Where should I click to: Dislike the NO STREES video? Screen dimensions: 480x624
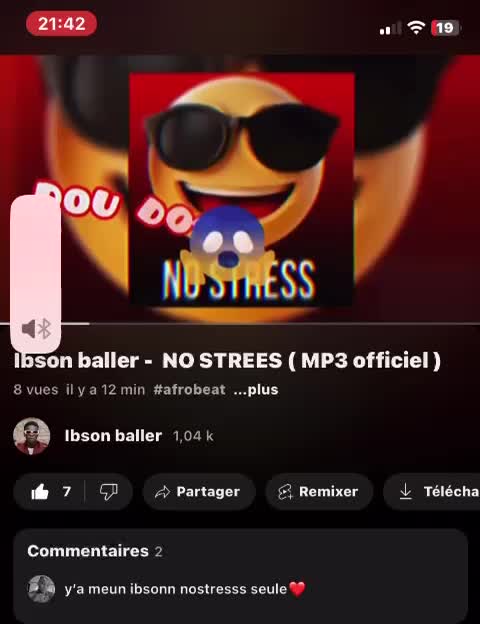pyautogui.click(x=108, y=492)
